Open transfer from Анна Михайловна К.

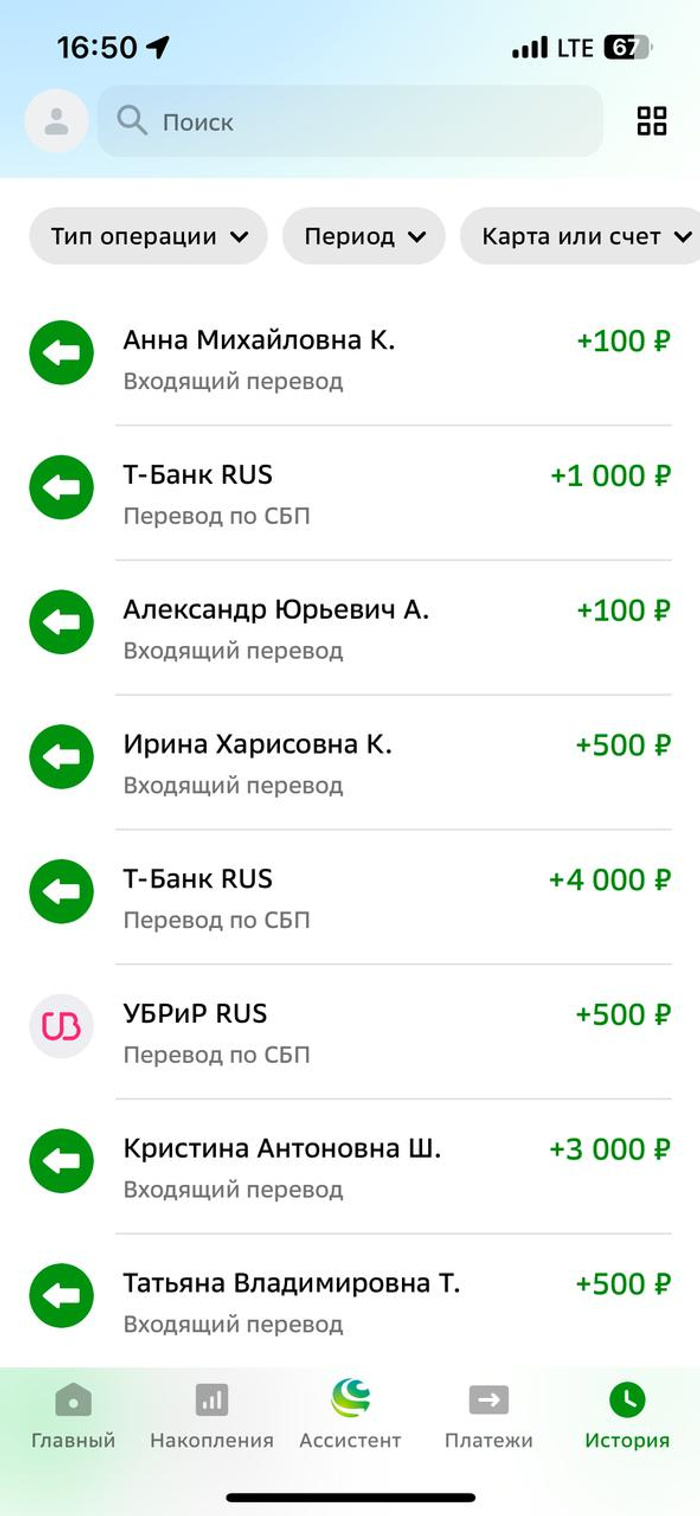pos(350,358)
